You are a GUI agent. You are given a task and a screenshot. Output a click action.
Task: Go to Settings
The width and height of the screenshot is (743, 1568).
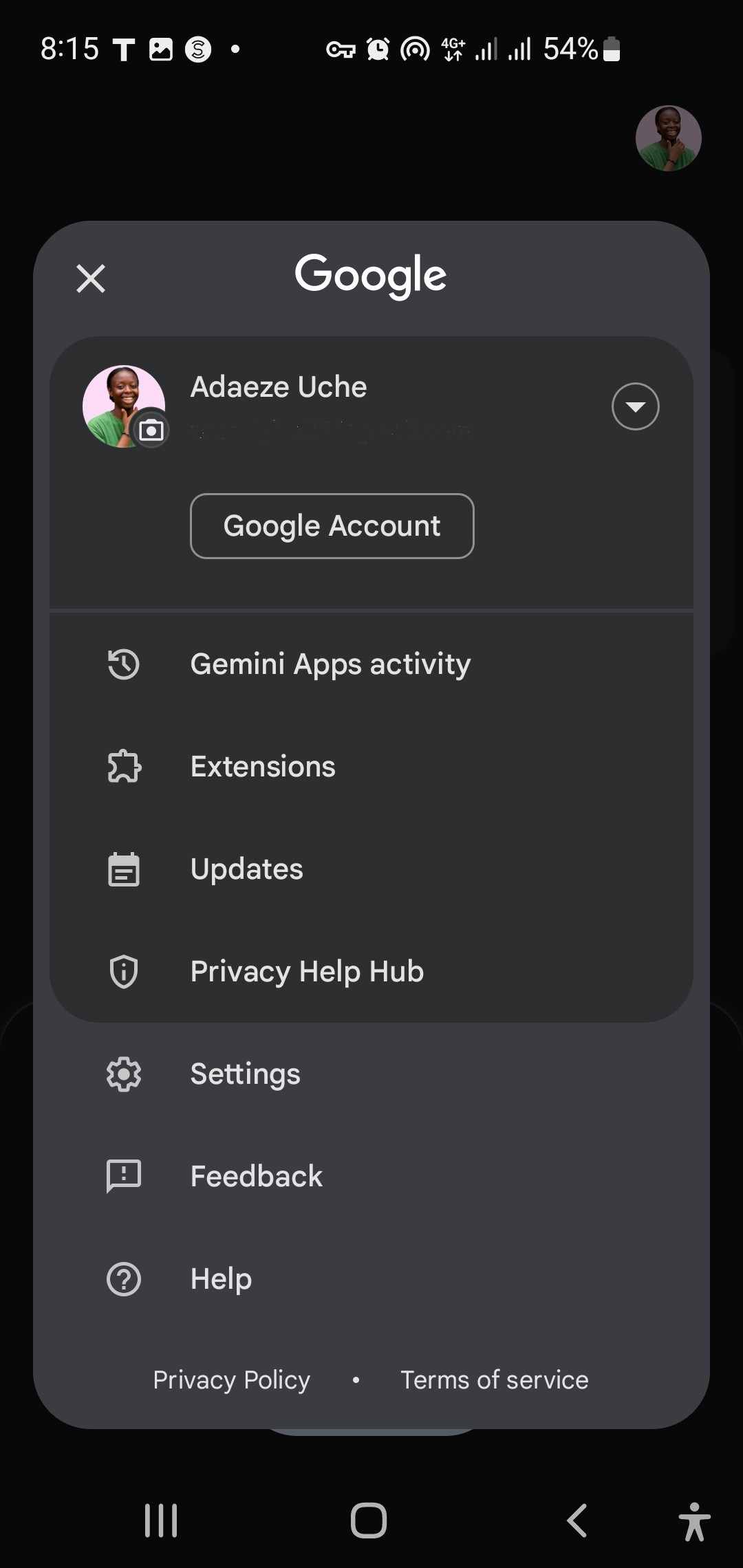(245, 1074)
